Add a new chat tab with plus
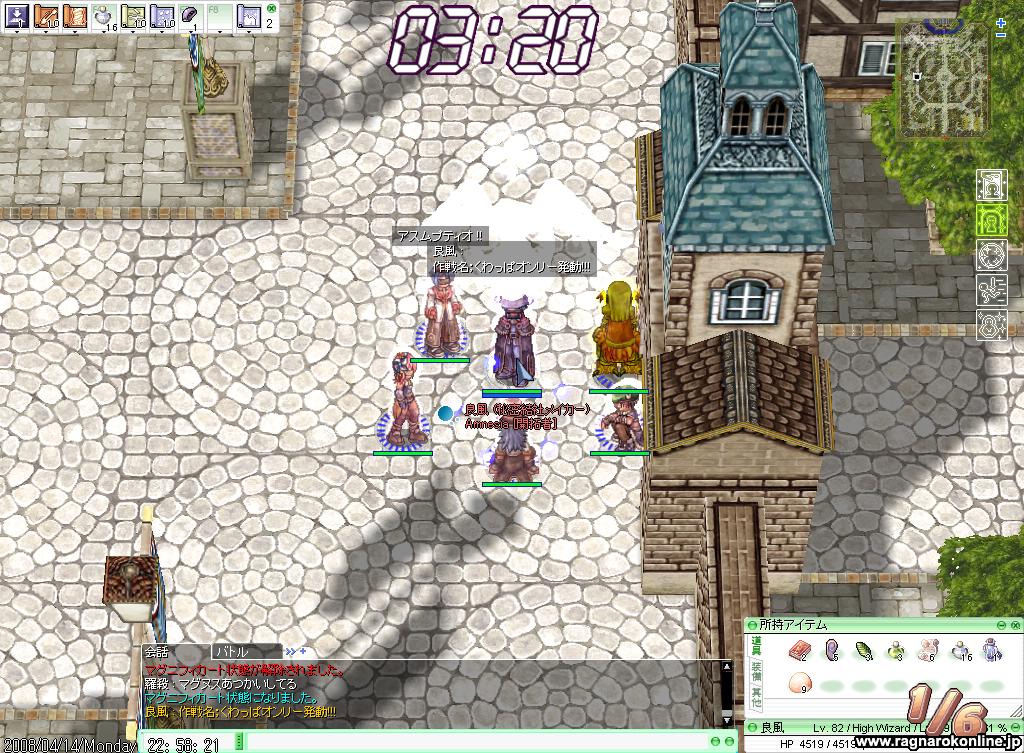Viewport: 1024px width, 753px height. tap(301, 651)
